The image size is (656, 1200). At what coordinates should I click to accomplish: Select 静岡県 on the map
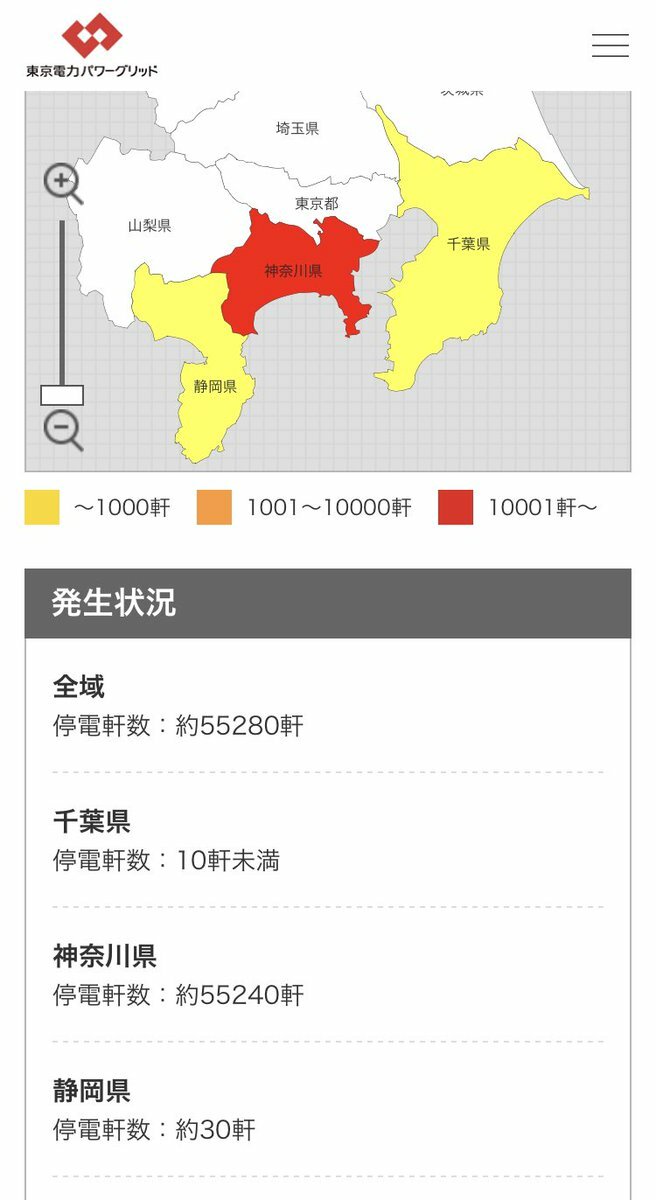[x=214, y=386]
